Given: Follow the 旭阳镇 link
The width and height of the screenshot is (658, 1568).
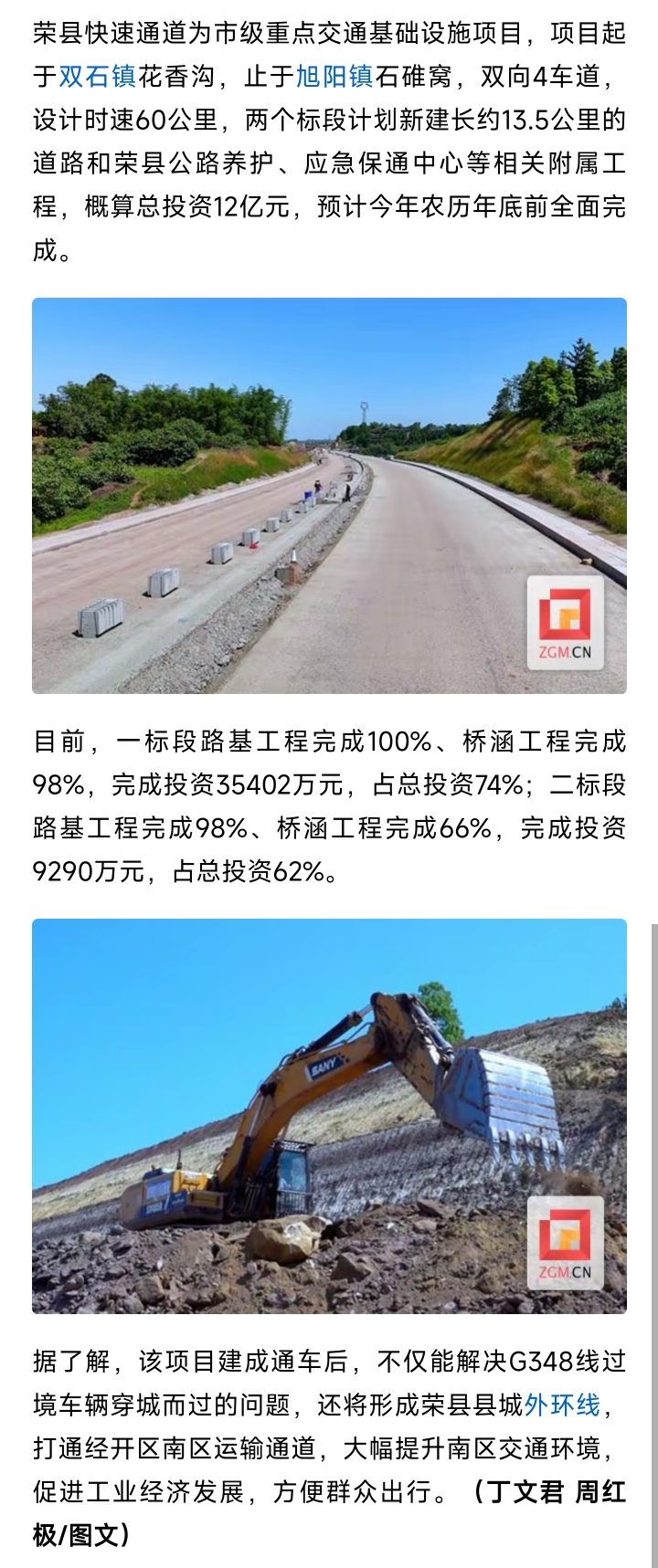Looking at the screenshot, I should 334,77.
